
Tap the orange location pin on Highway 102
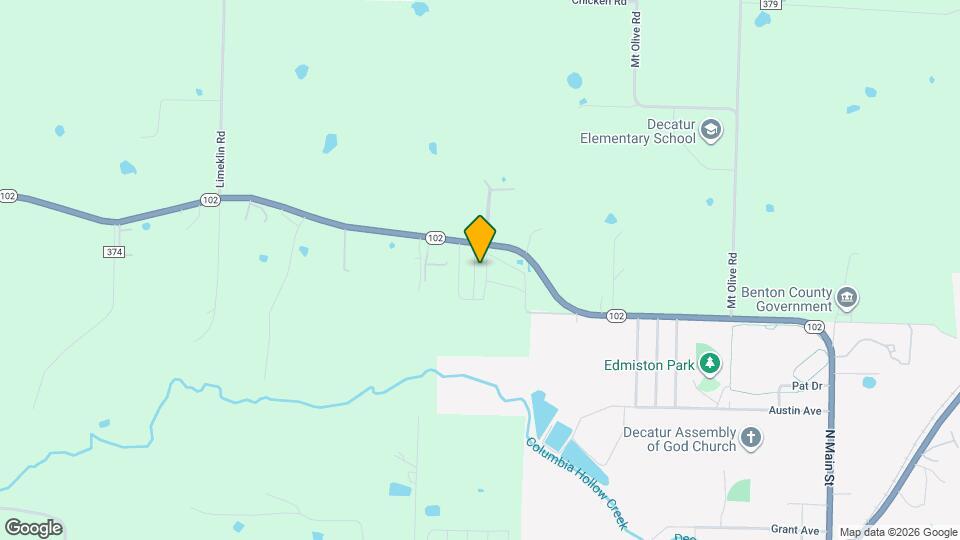[x=480, y=239]
